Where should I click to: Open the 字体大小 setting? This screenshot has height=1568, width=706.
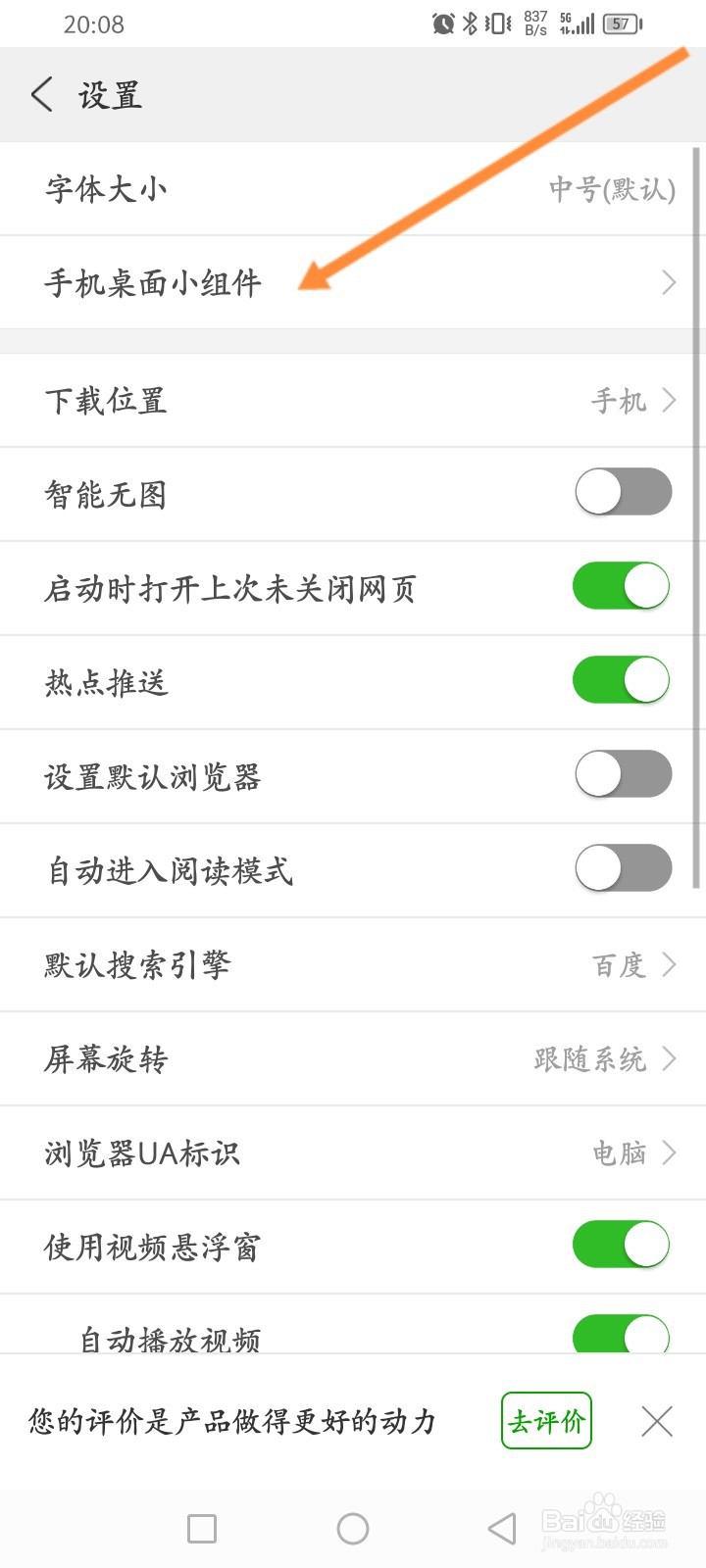point(353,188)
